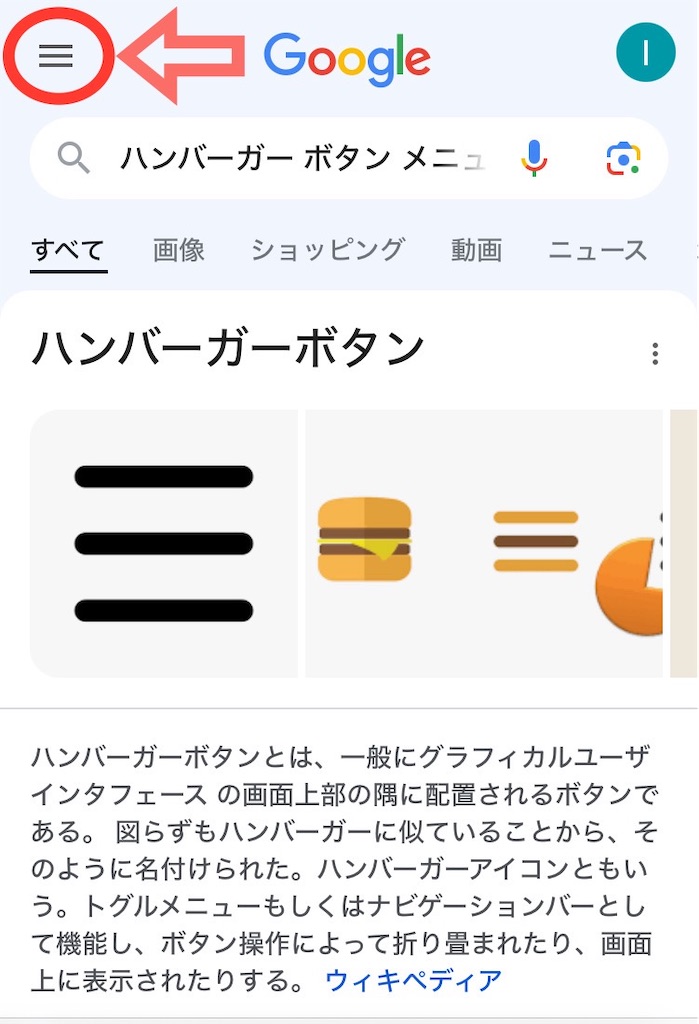Switch to the ニュース tab
Viewport: 699px width, 1024px height.
click(x=597, y=250)
